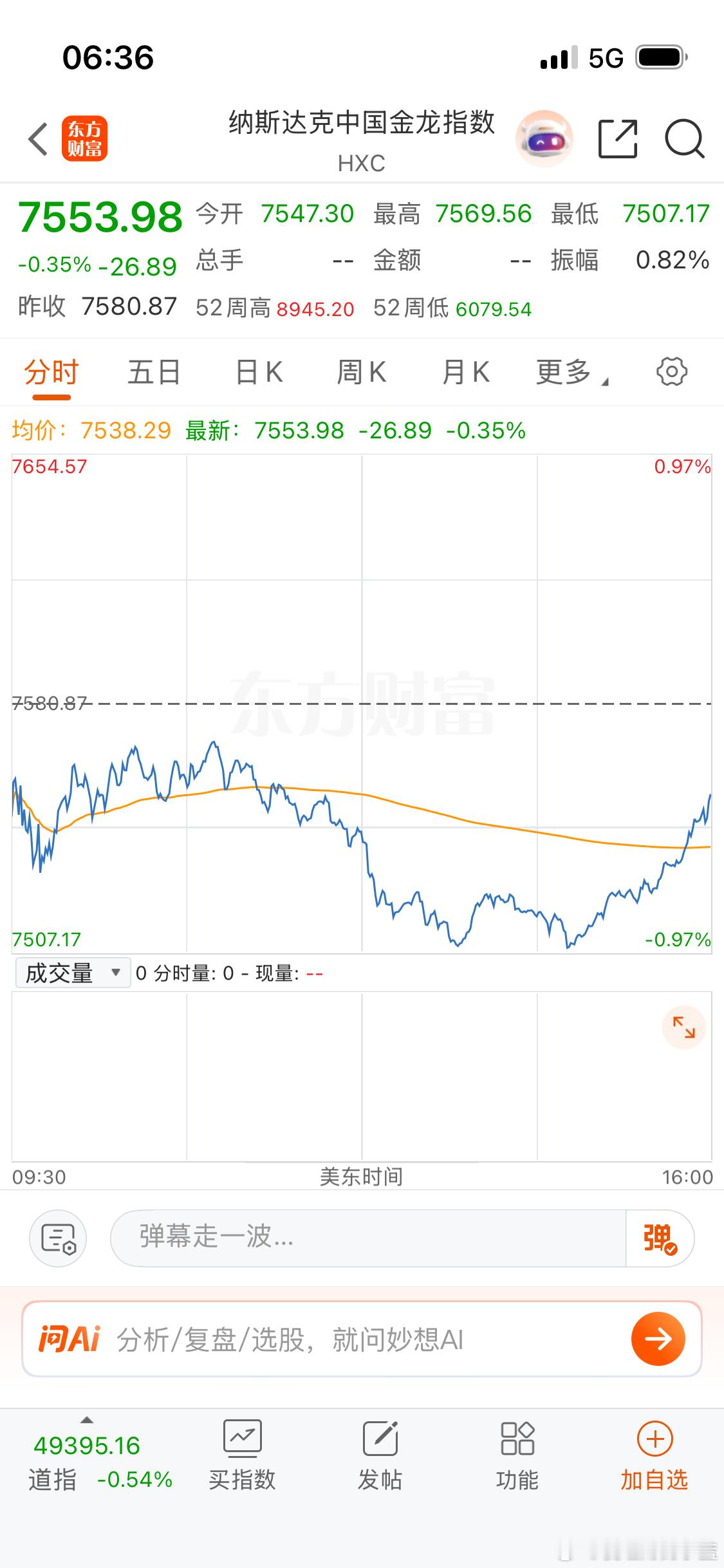Send barrage with the 弹 button
Viewport: 724px width, 1568px height.
point(660,1237)
